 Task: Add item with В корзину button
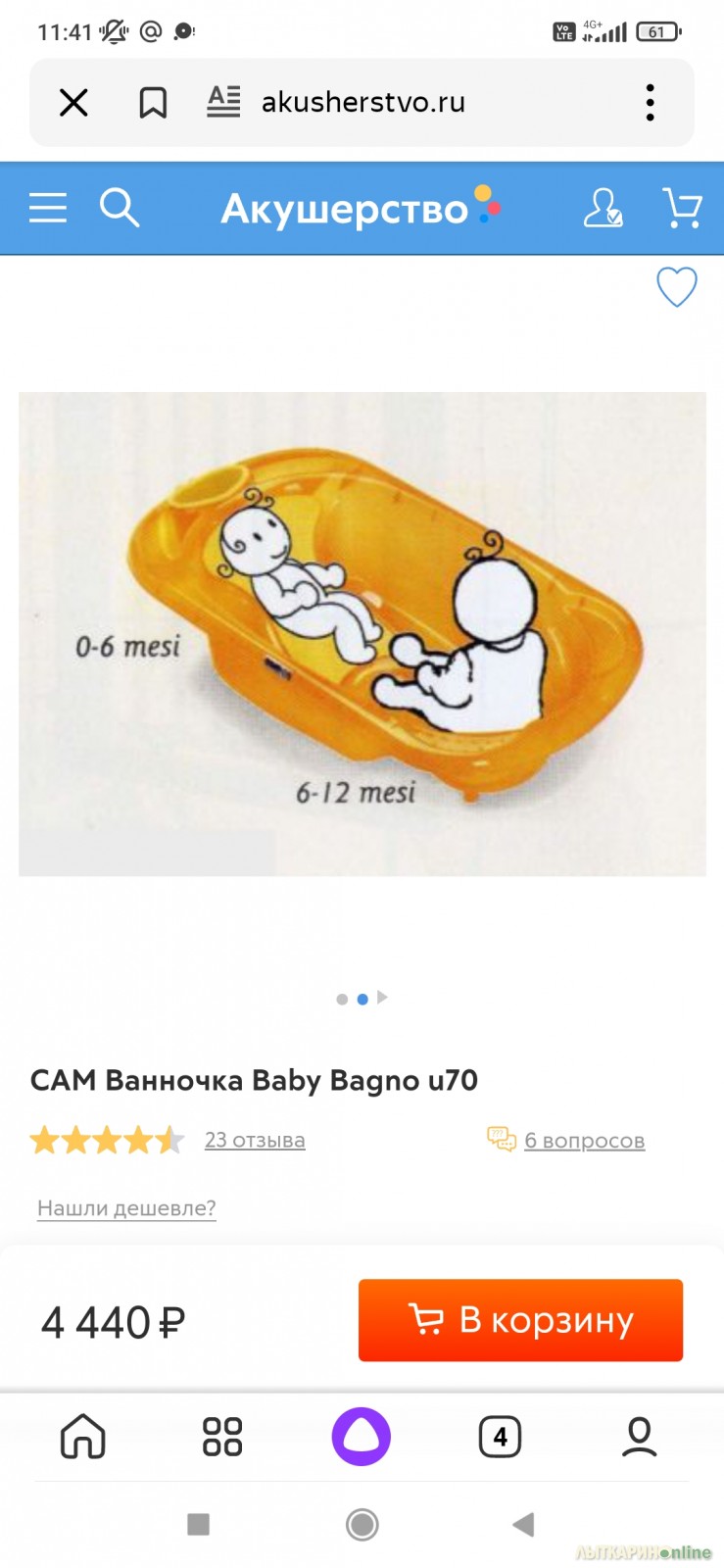coord(520,1320)
